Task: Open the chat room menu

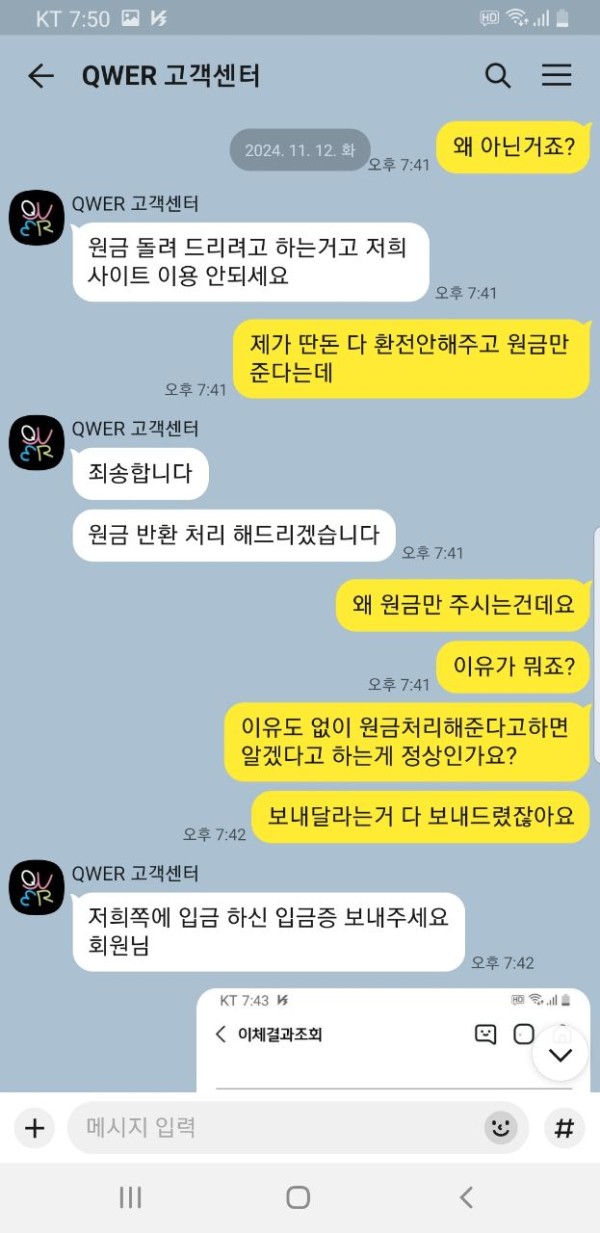Action: pyautogui.click(x=557, y=76)
